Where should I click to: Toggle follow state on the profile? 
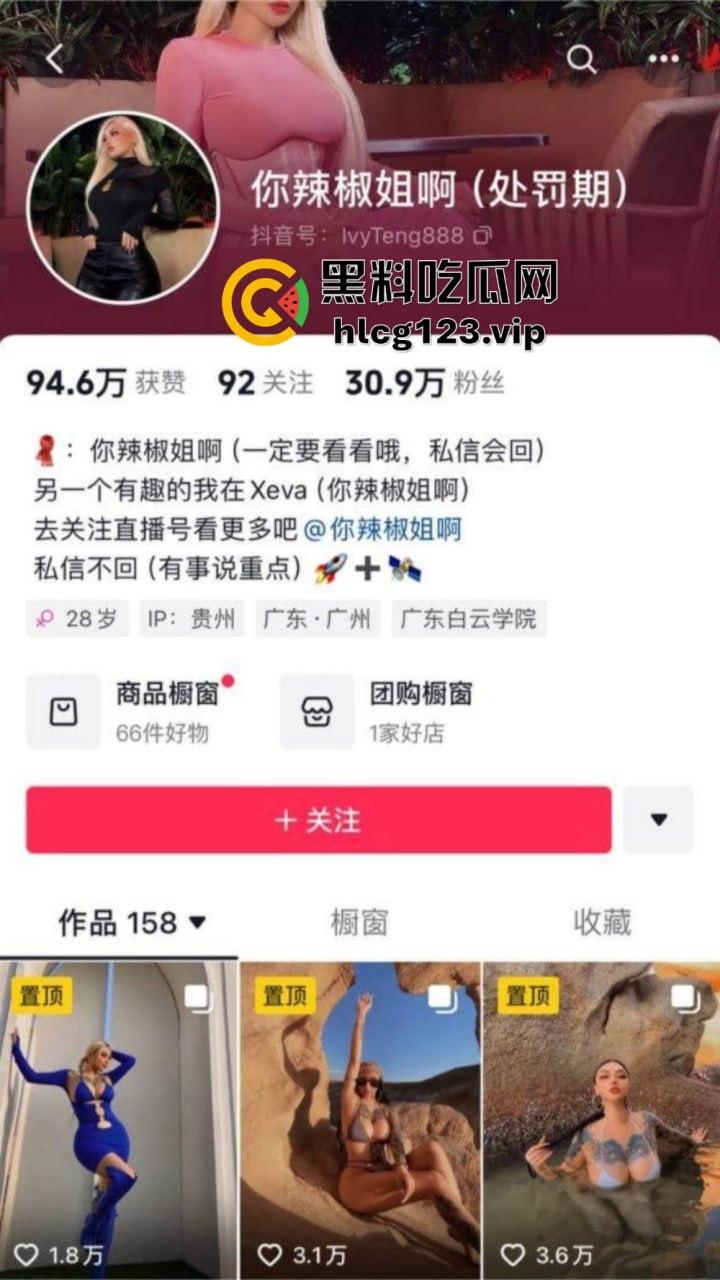pos(317,820)
